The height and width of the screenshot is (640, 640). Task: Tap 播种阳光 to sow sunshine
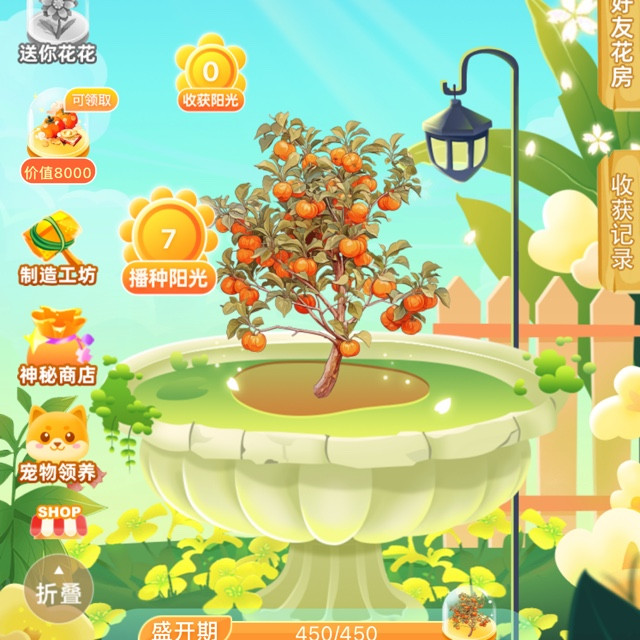168,245
